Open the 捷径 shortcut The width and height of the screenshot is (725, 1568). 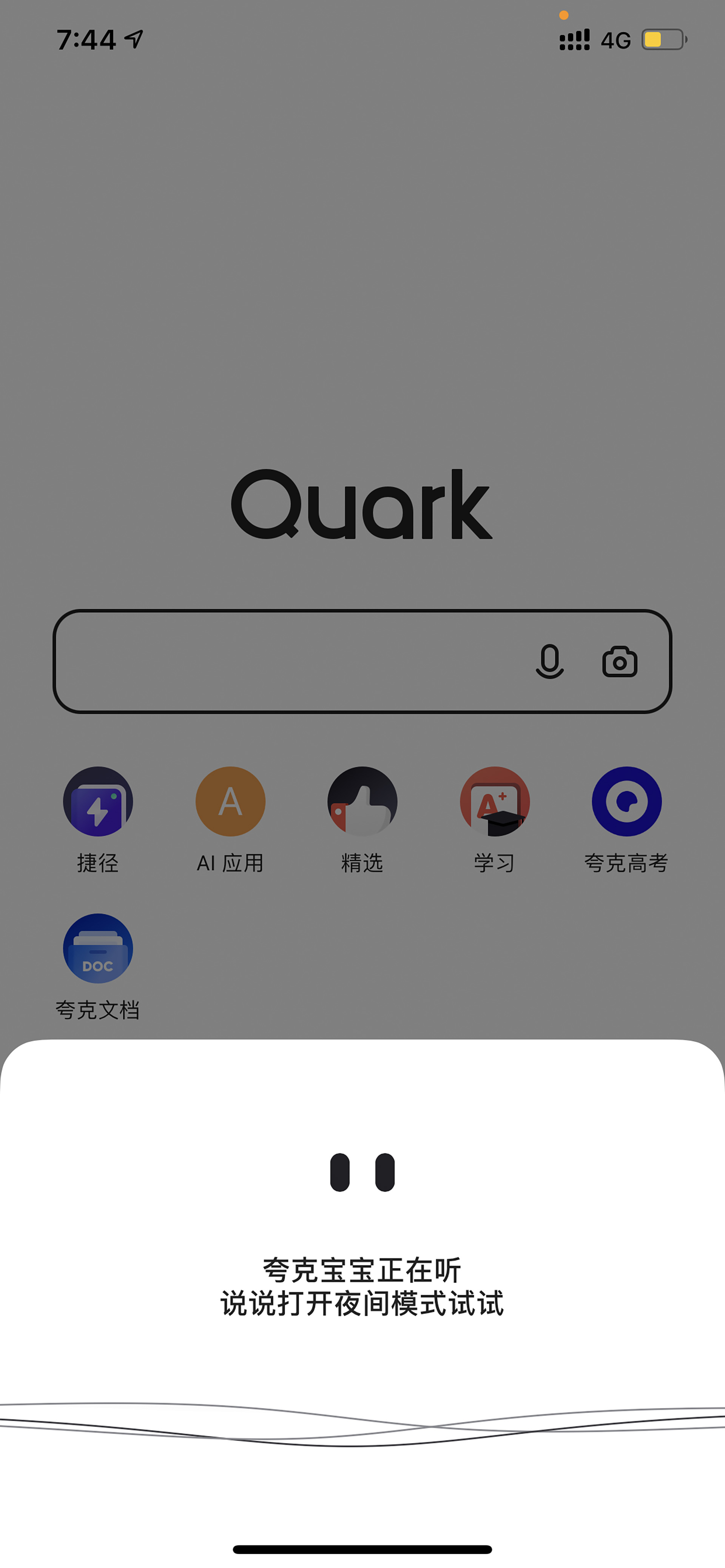tap(97, 819)
